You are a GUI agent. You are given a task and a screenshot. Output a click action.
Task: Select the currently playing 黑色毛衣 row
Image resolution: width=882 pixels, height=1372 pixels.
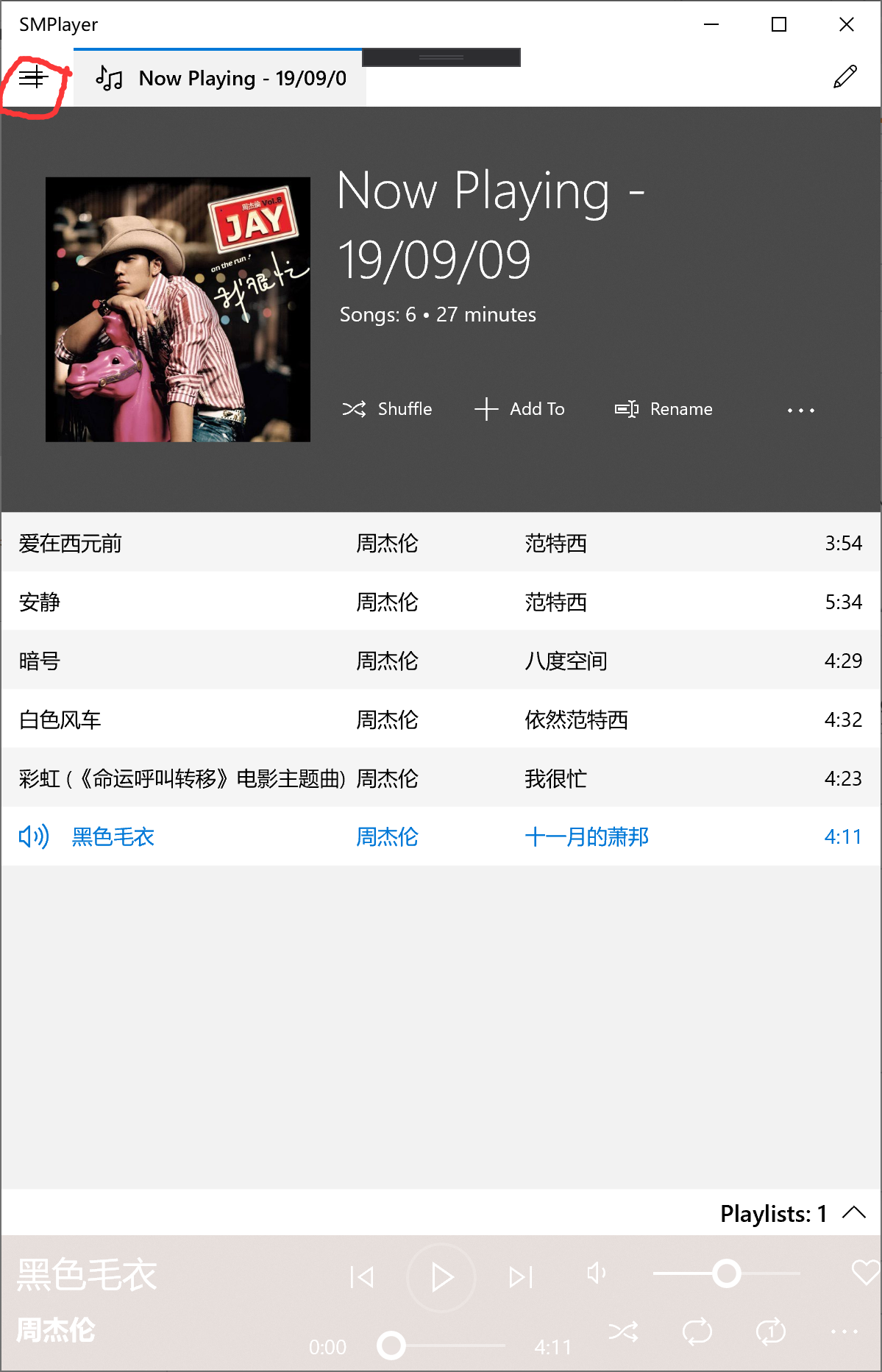tap(113, 837)
